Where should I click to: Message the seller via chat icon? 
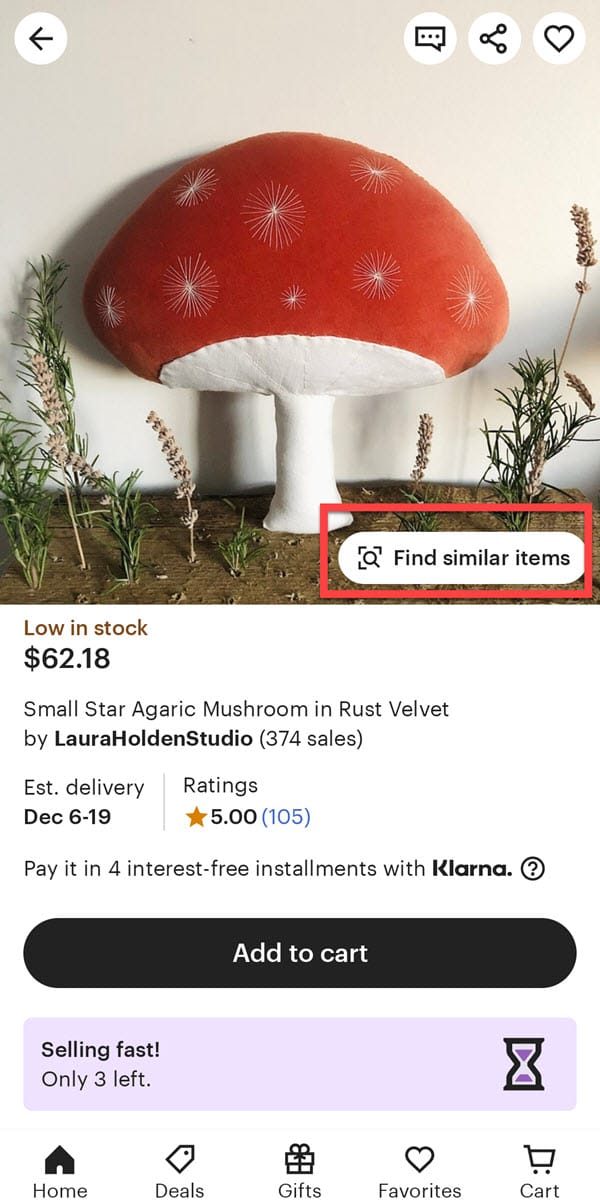tap(430, 39)
